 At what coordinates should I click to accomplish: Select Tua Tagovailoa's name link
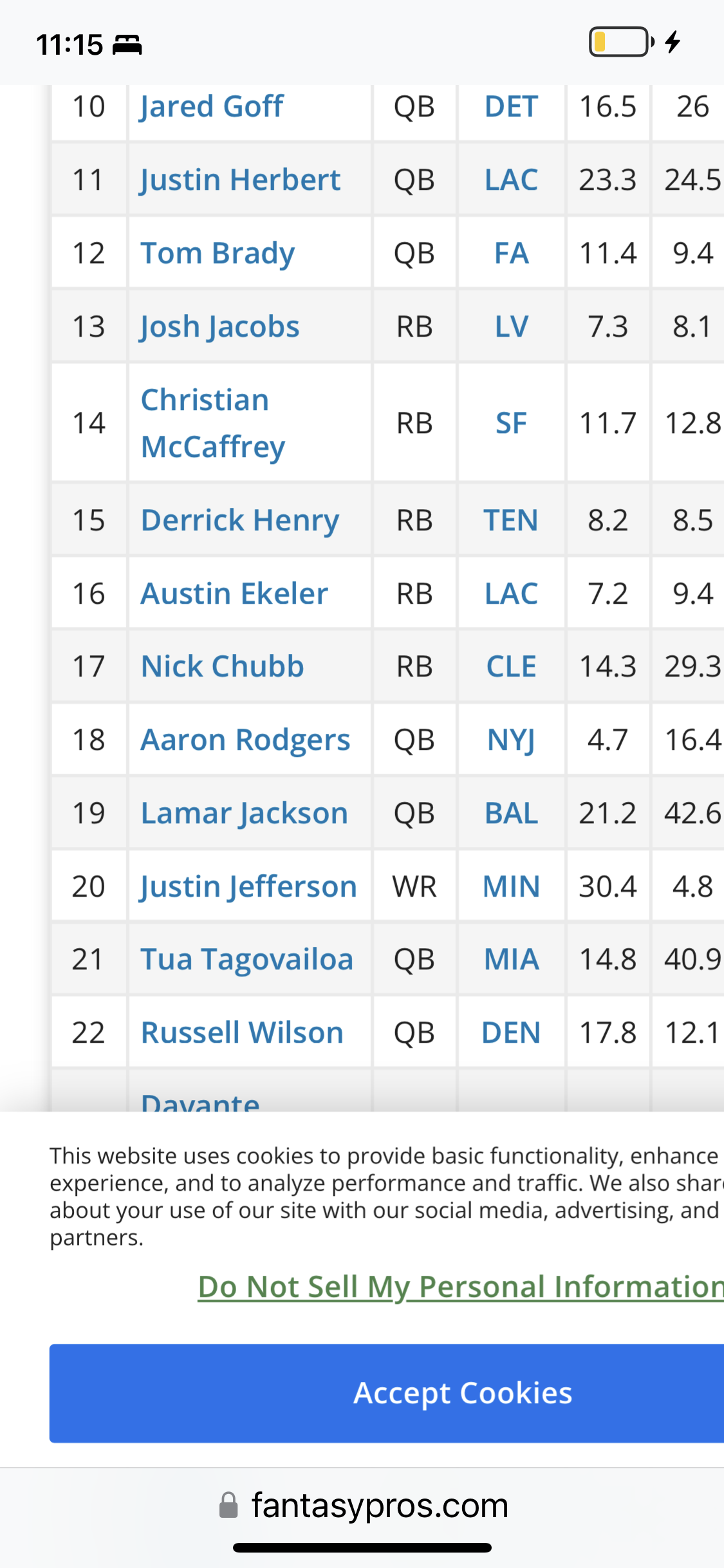(x=247, y=960)
